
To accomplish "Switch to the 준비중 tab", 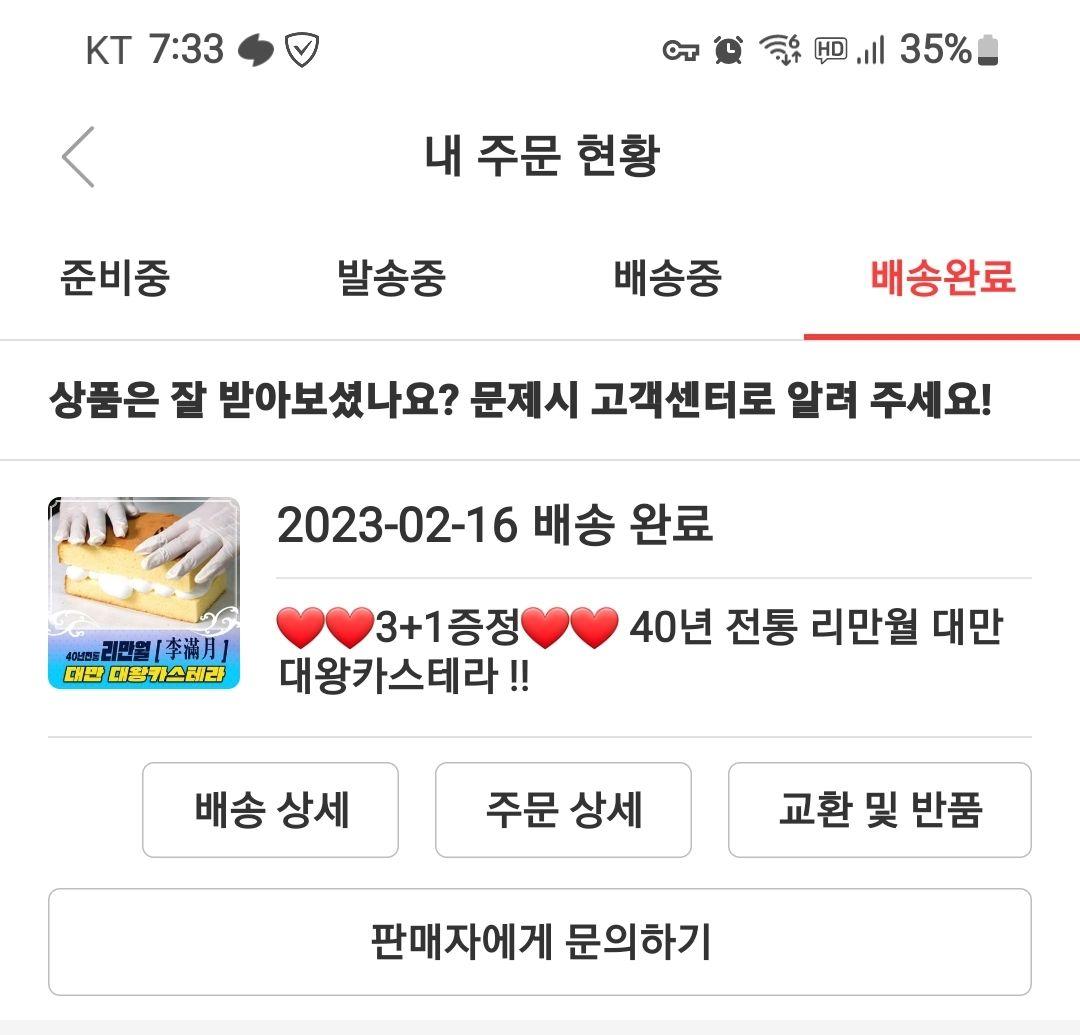I will [115, 278].
